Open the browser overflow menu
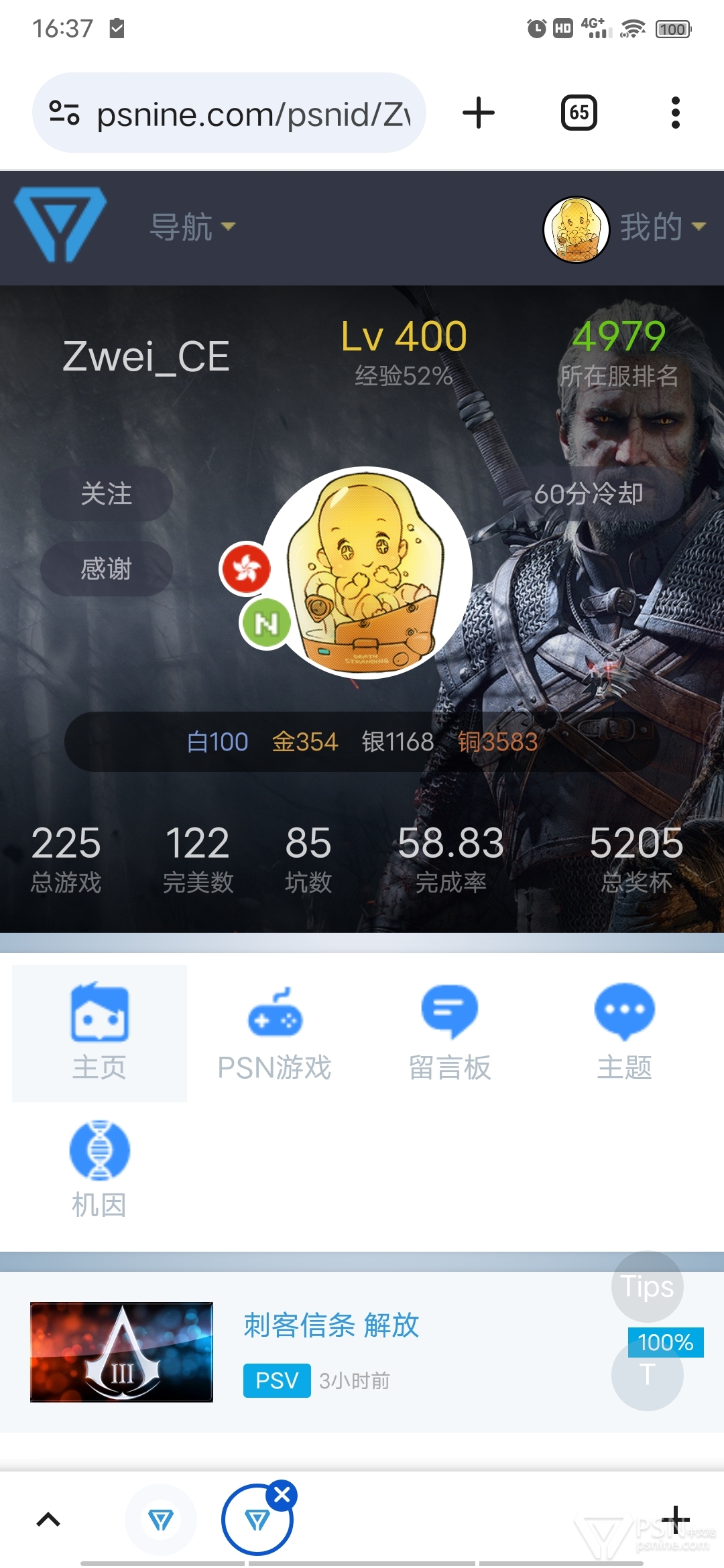Viewport: 724px width, 1568px height. [675, 113]
